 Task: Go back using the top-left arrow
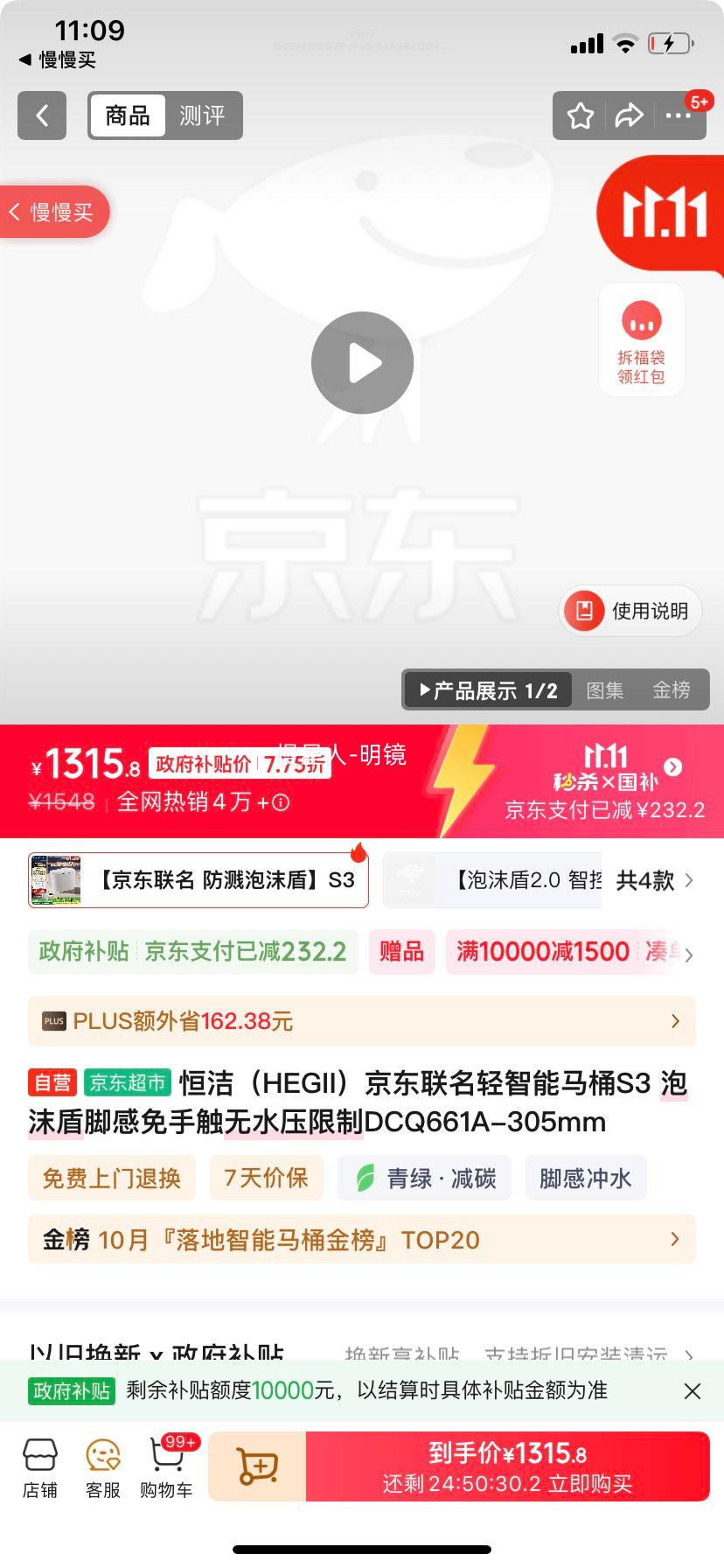point(42,115)
